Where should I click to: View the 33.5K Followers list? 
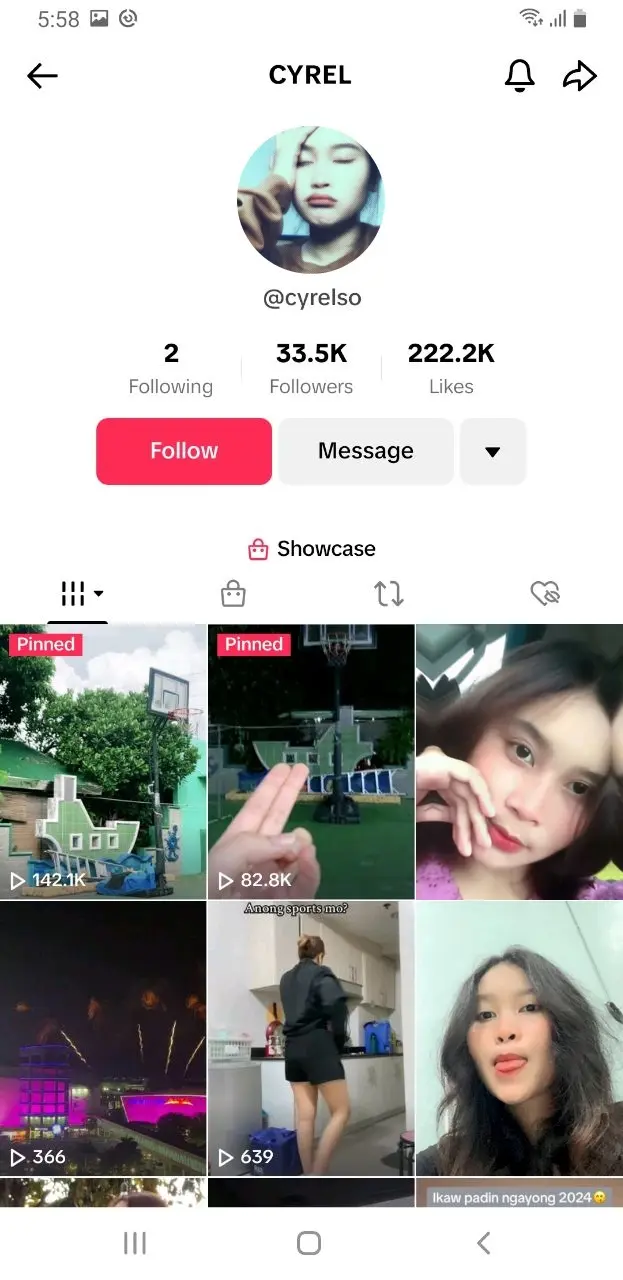(x=311, y=369)
